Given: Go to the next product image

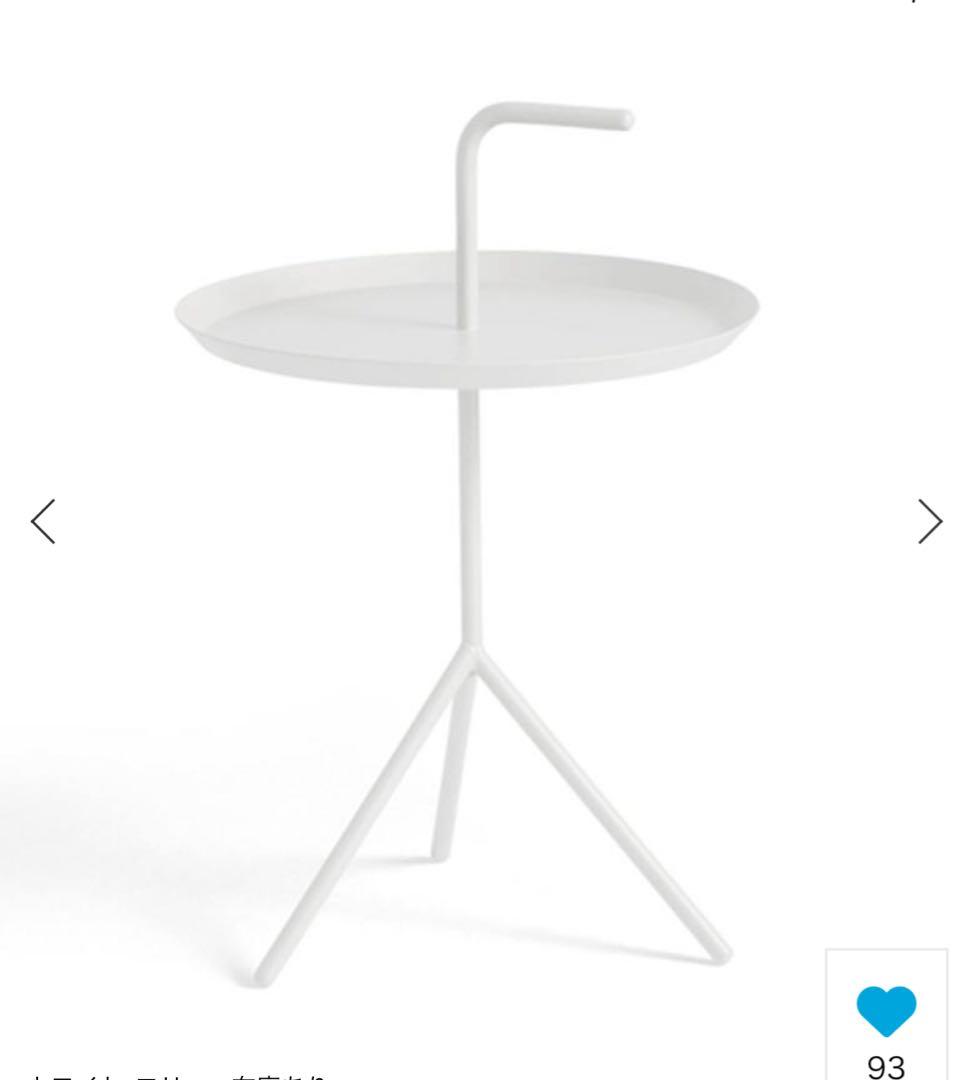Looking at the screenshot, I should [x=930, y=521].
